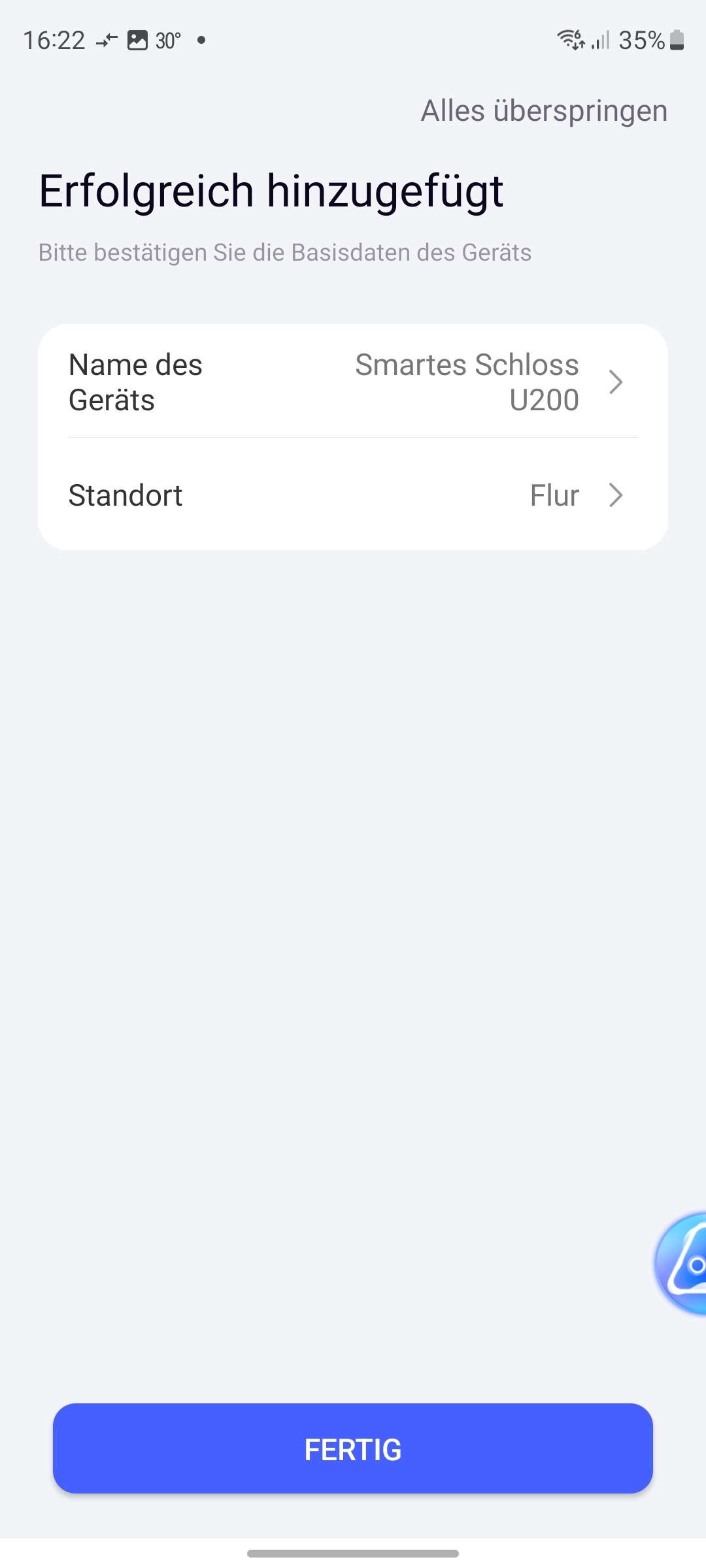Tap Alles überspringen to skip setup

tap(544, 111)
